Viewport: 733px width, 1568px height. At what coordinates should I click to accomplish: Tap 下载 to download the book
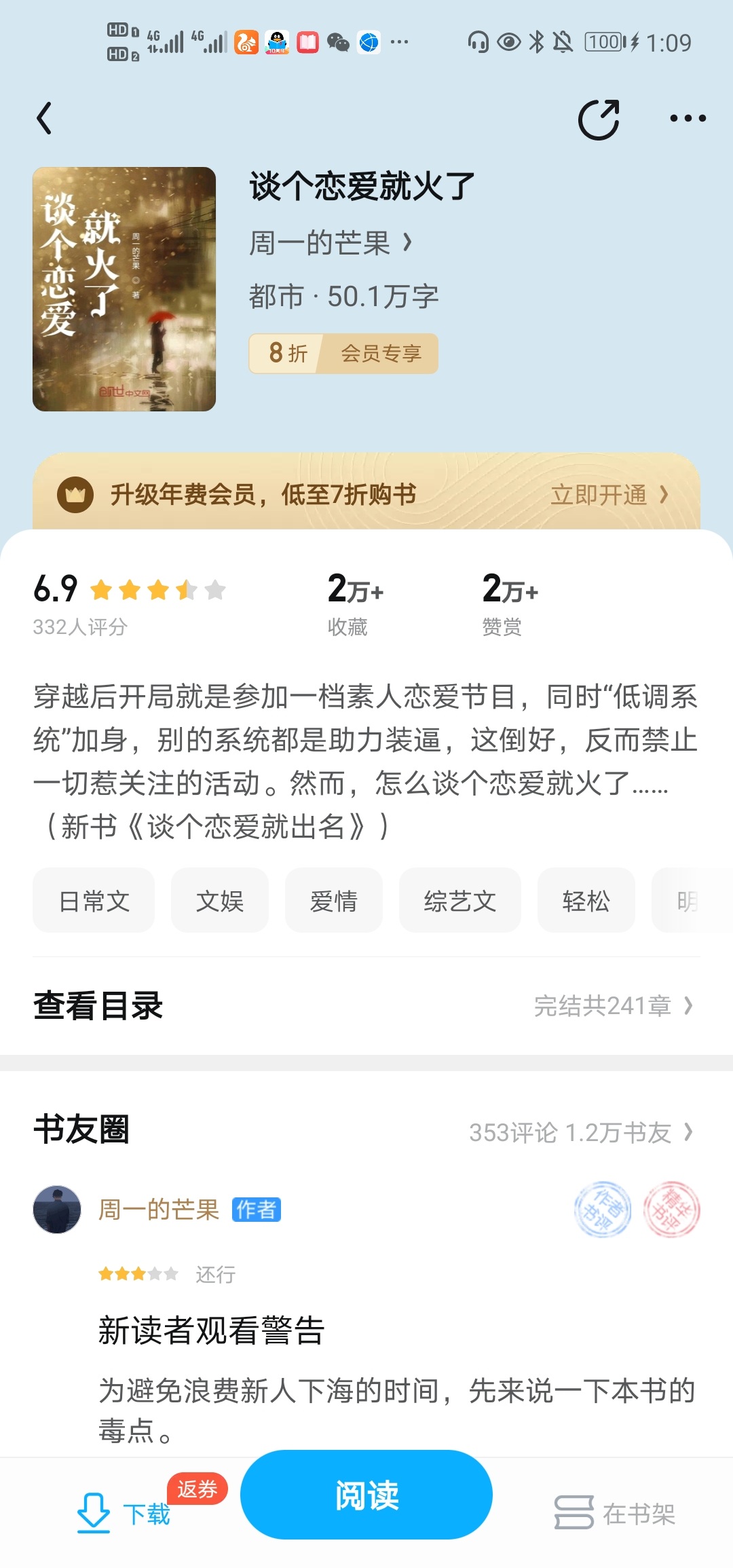(124, 1514)
